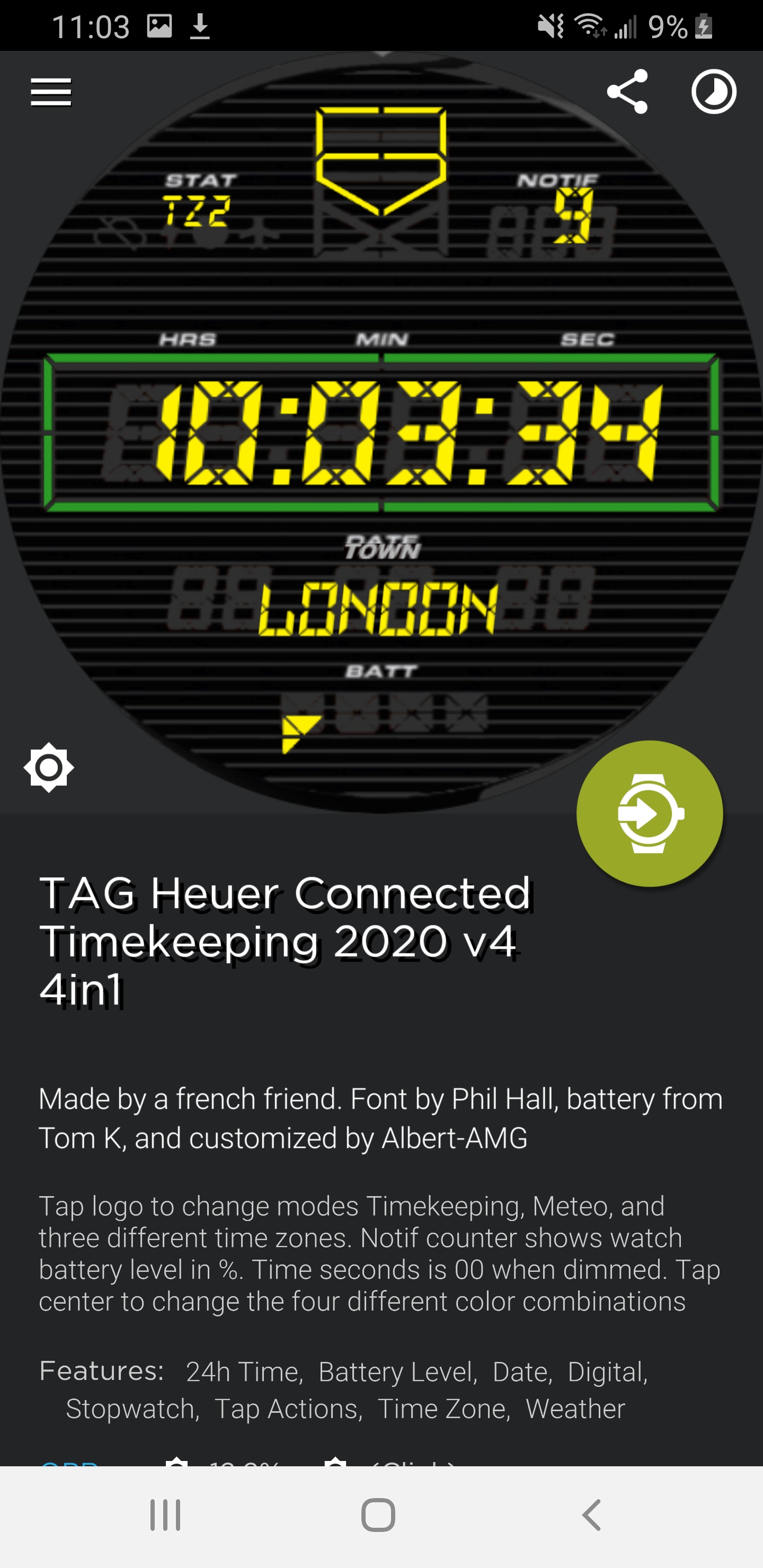Toggle the dim mode clock icon
This screenshot has width=763, height=1568.
point(714,92)
